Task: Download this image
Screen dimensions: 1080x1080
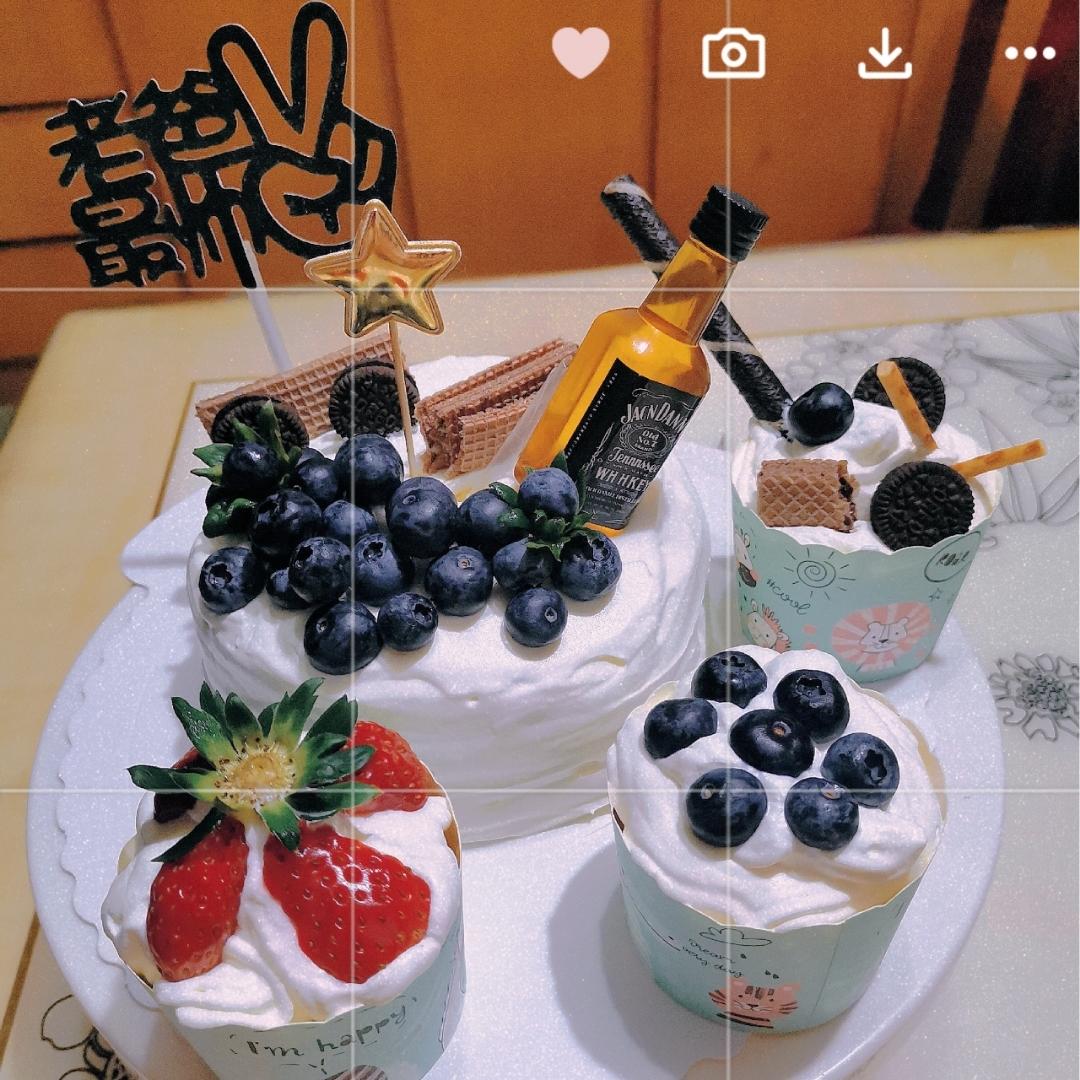Action: (x=885, y=53)
